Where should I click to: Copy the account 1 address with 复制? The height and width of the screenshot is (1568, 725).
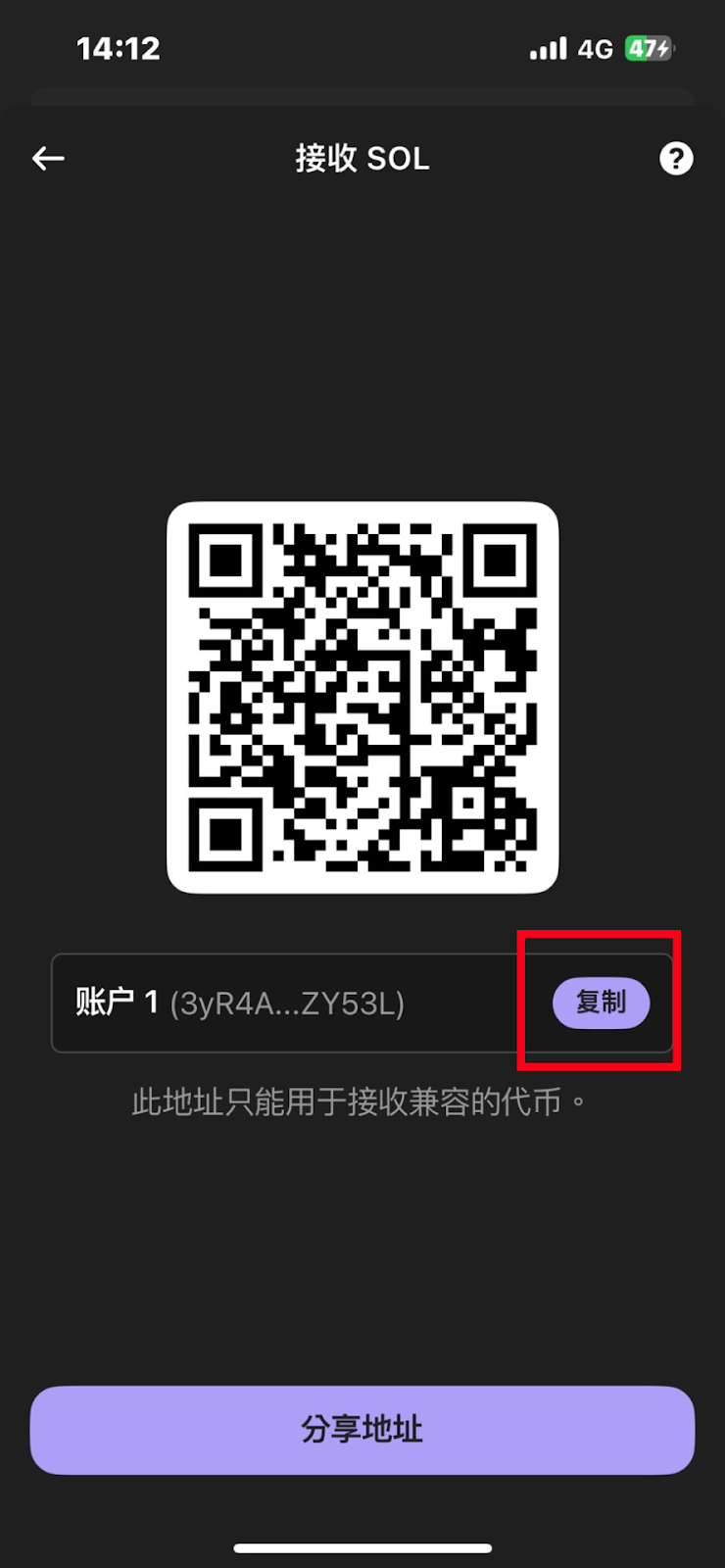[x=601, y=1003]
